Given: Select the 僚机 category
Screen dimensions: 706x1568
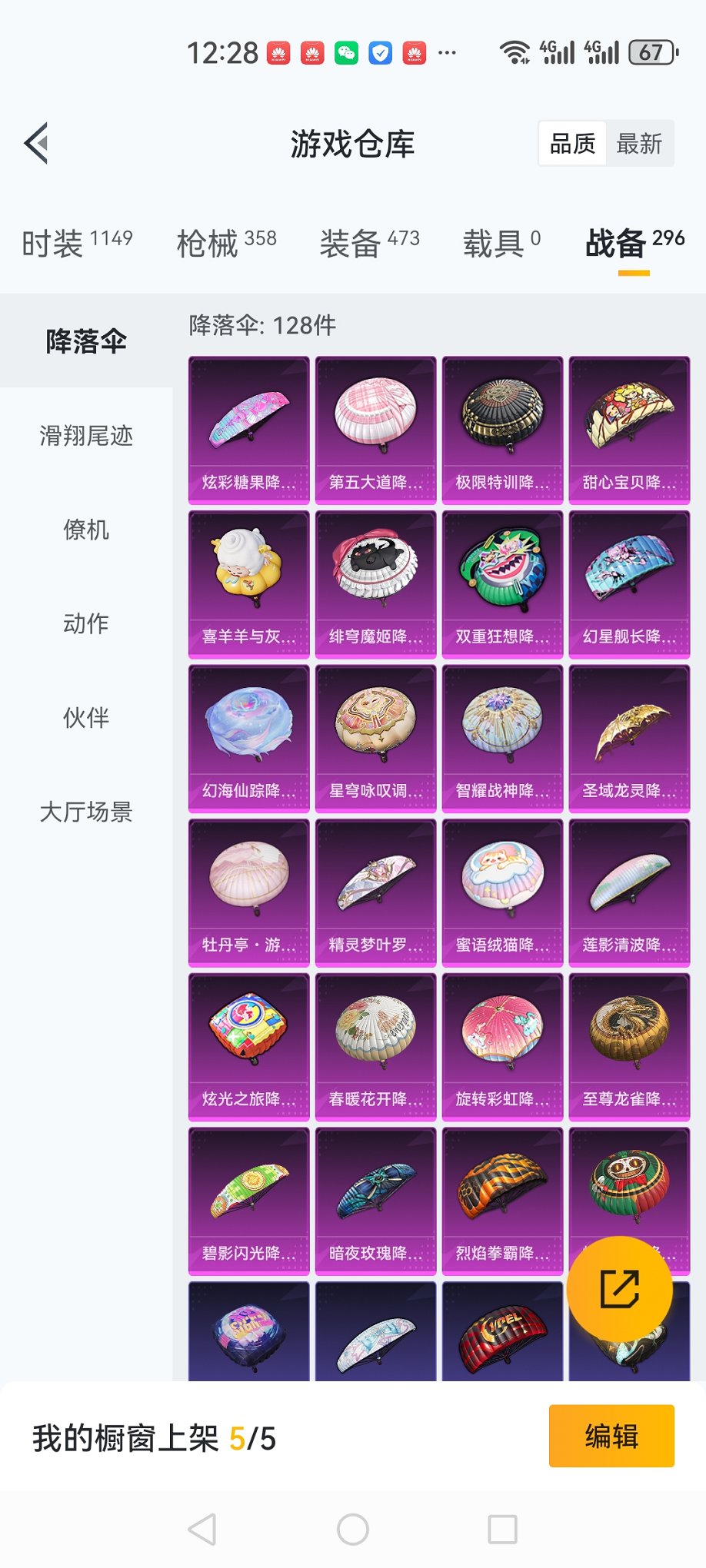Looking at the screenshot, I should [86, 530].
